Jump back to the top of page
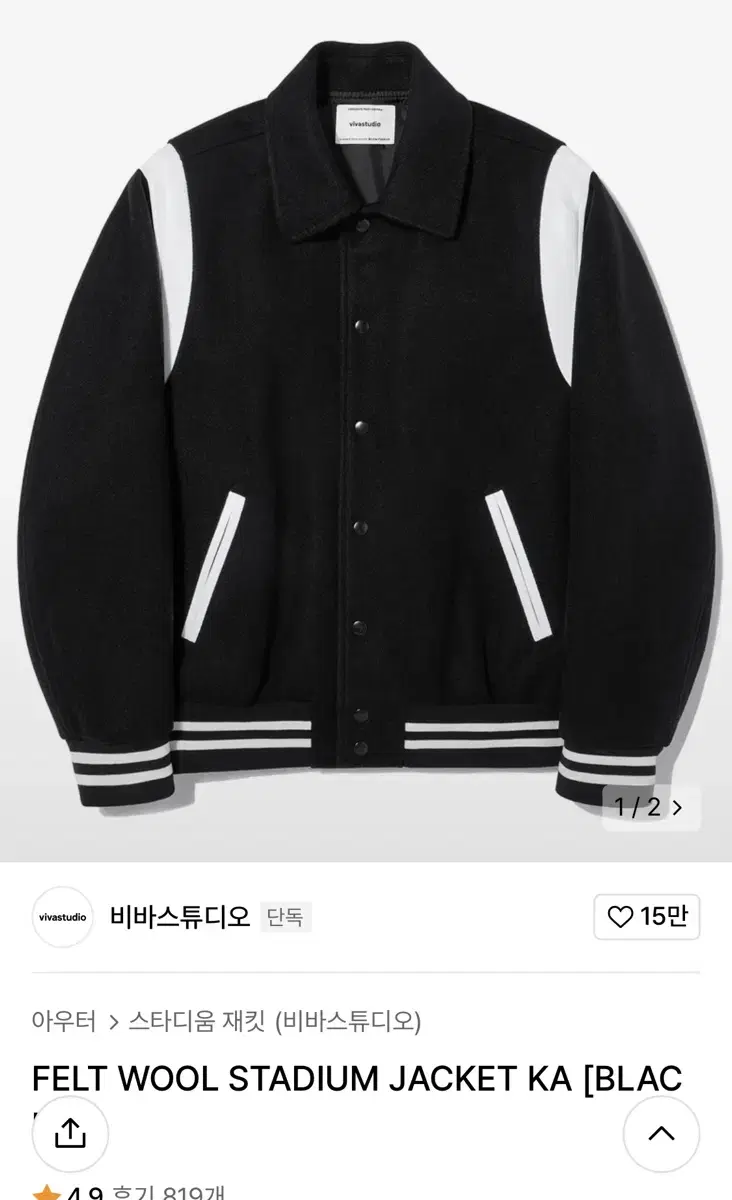Screen dimensions: 732x1200 [661, 1134]
